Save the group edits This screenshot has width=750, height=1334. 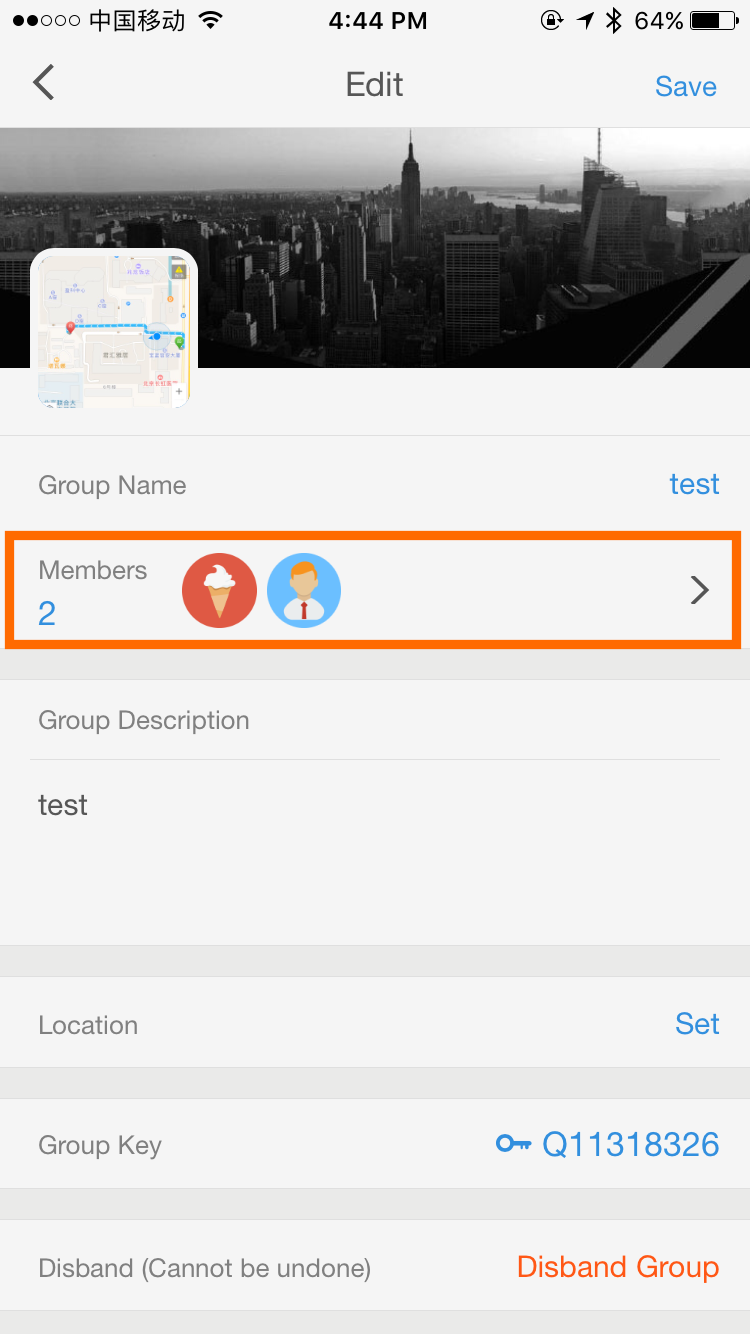685,87
